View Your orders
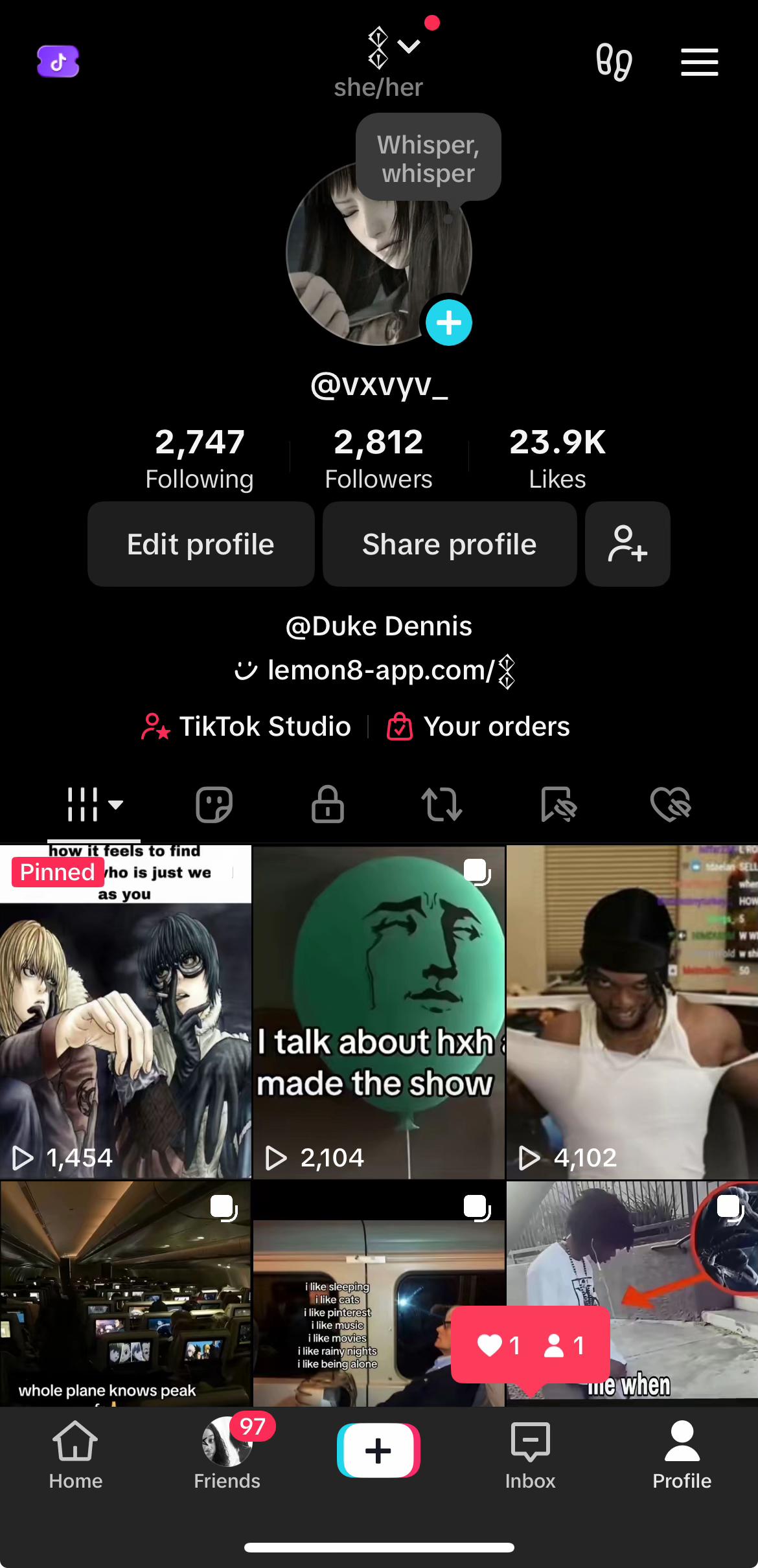 click(479, 727)
